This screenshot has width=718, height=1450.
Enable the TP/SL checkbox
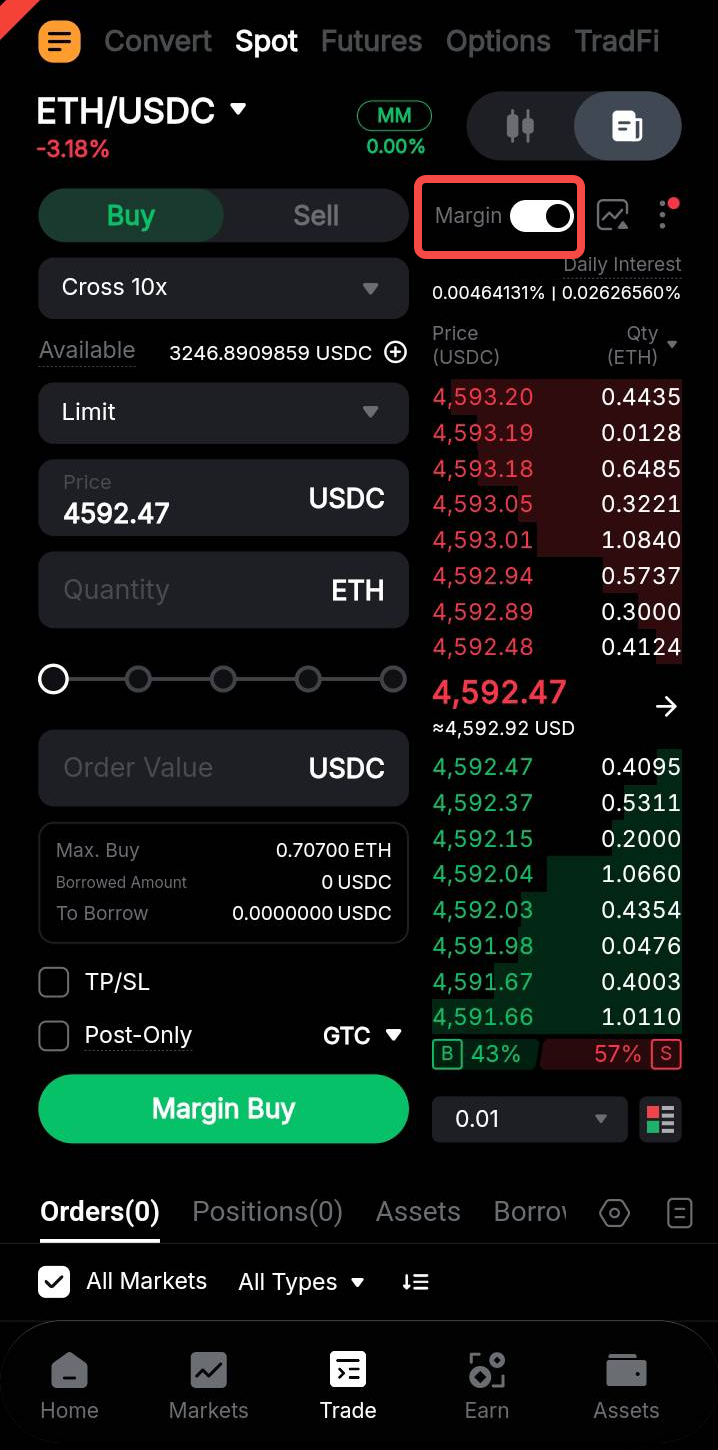point(54,982)
